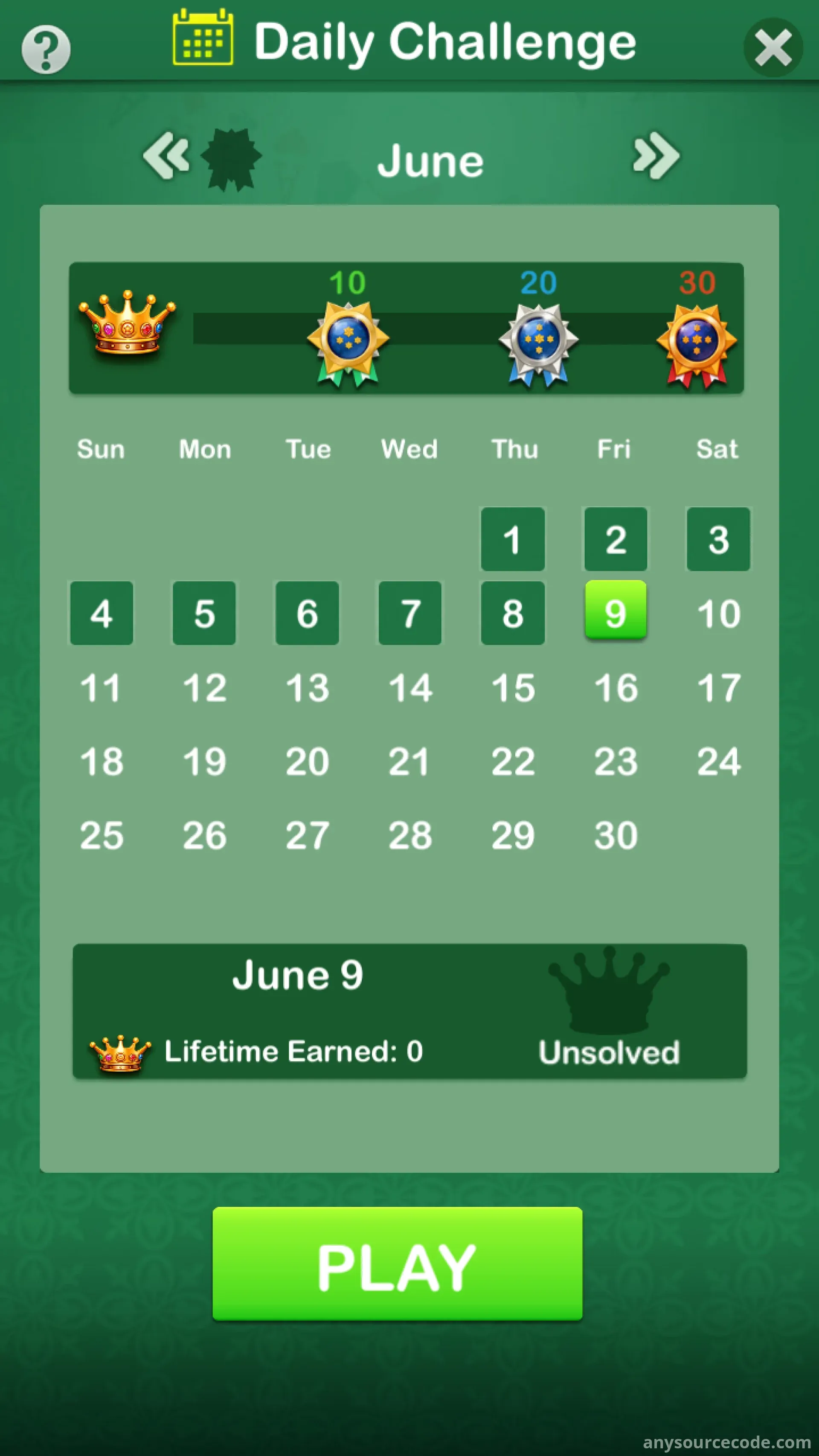Select June 2 on the calendar
Screen dimensions: 819x1456
[616, 539]
